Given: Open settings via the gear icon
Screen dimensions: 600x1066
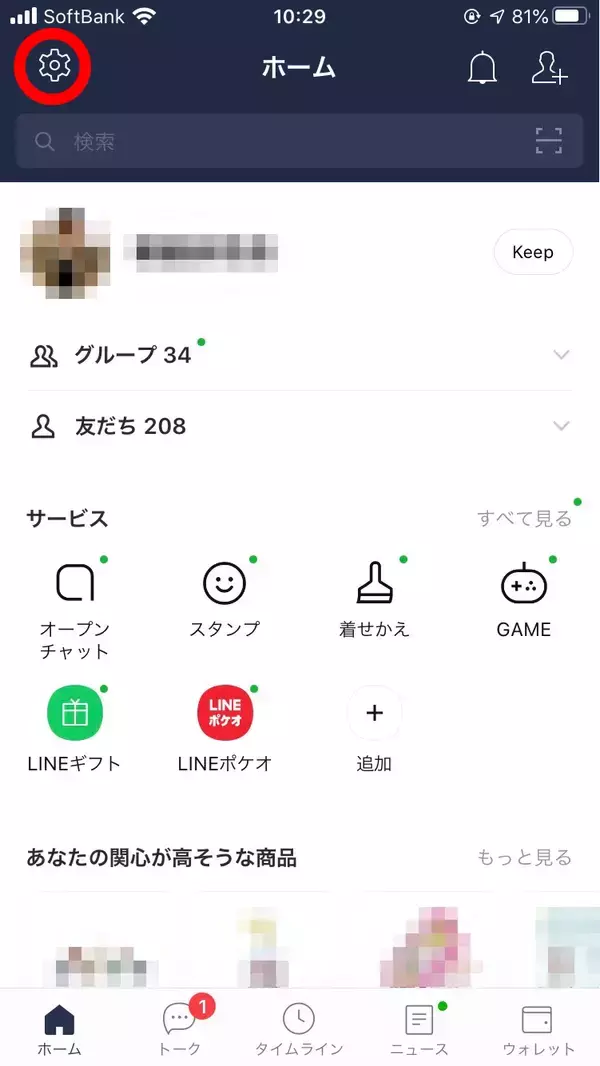Looking at the screenshot, I should click(x=54, y=67).
